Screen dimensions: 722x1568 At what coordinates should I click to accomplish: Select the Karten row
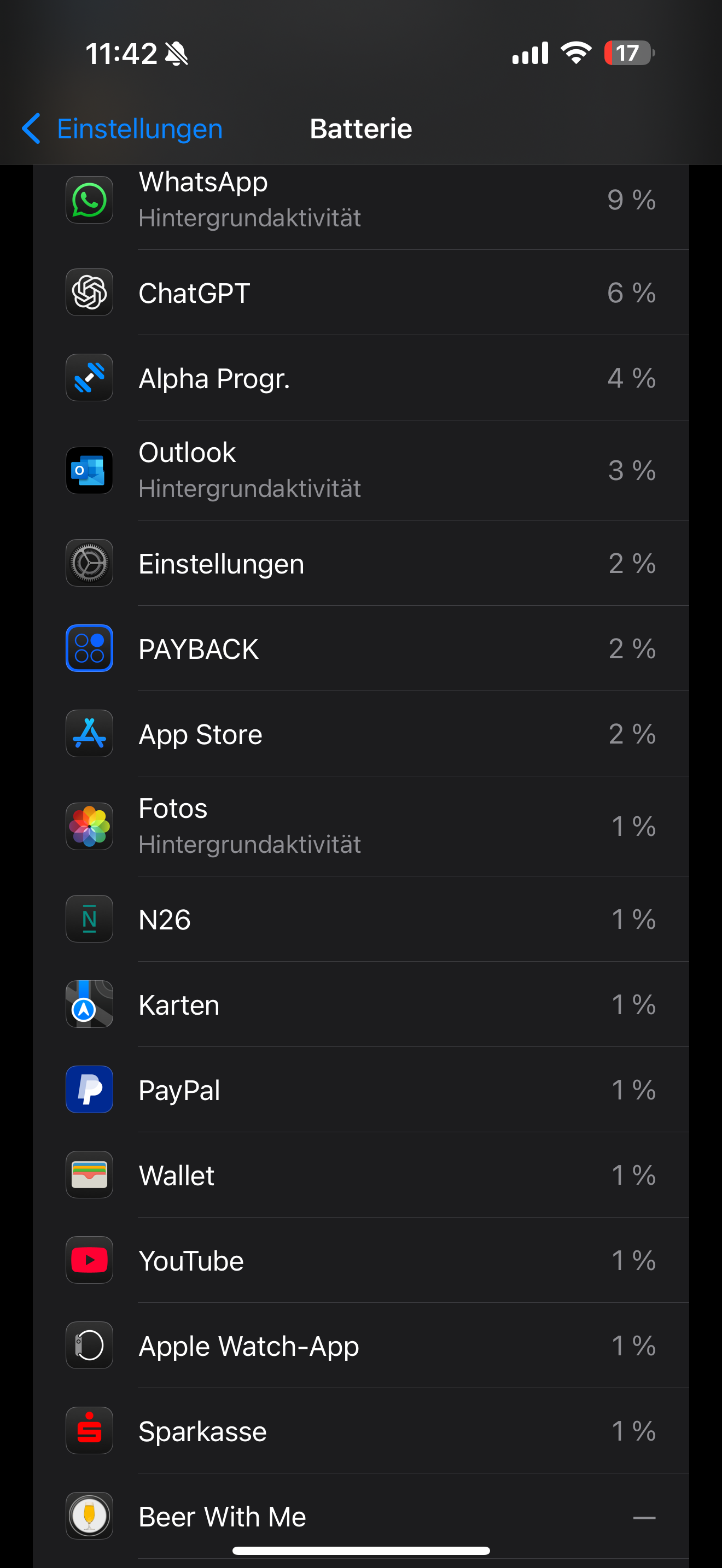(360, 1004)
